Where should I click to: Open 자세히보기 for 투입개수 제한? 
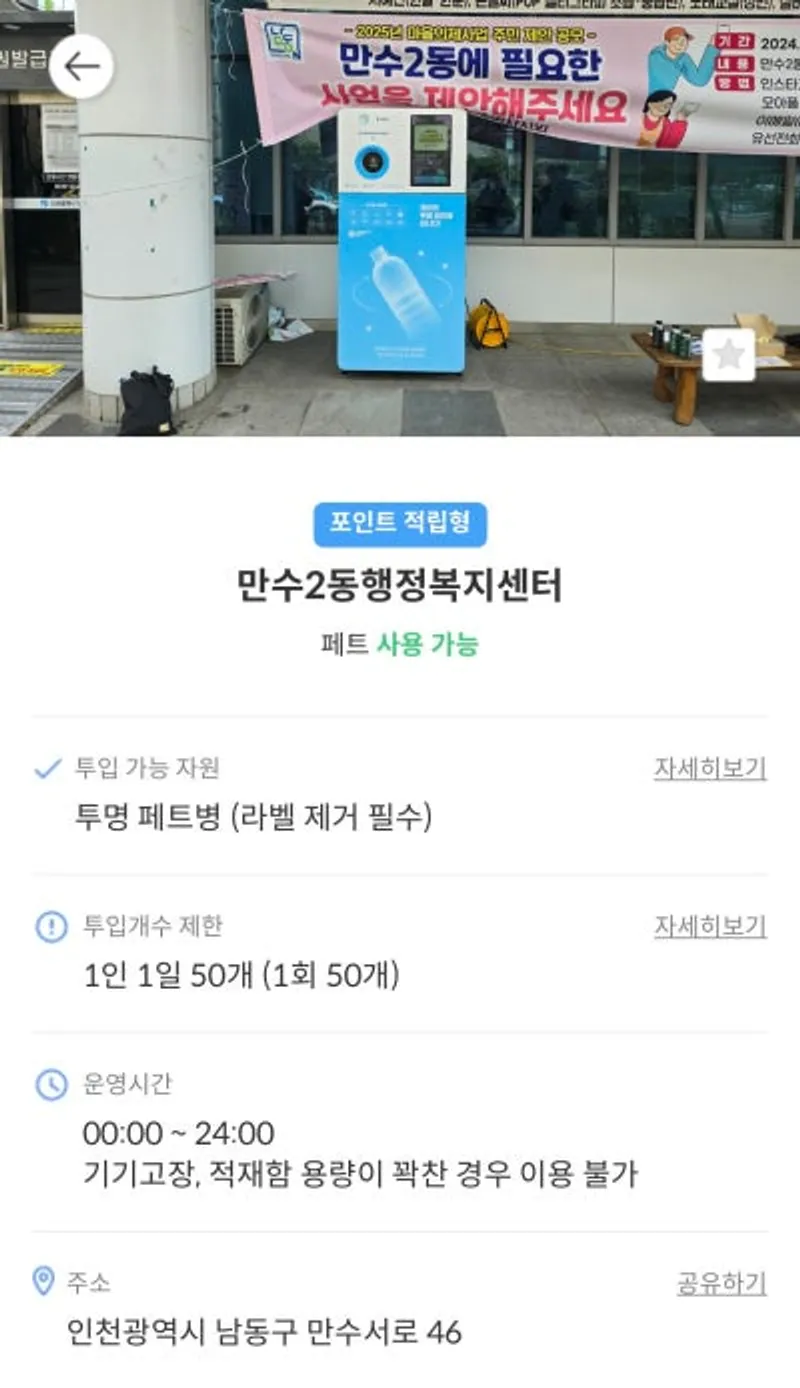click(710, 926)
